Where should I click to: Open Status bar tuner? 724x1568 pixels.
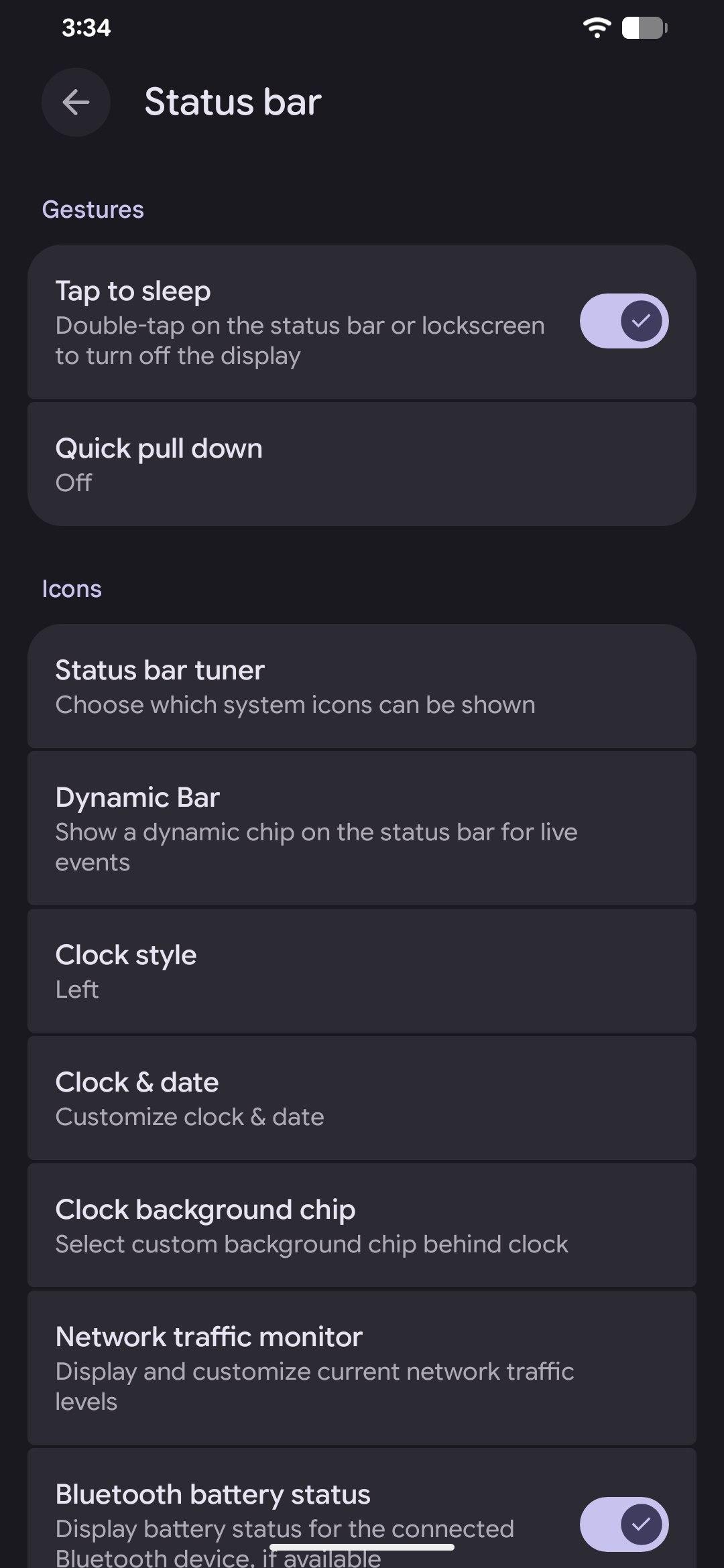coord(362,686)
